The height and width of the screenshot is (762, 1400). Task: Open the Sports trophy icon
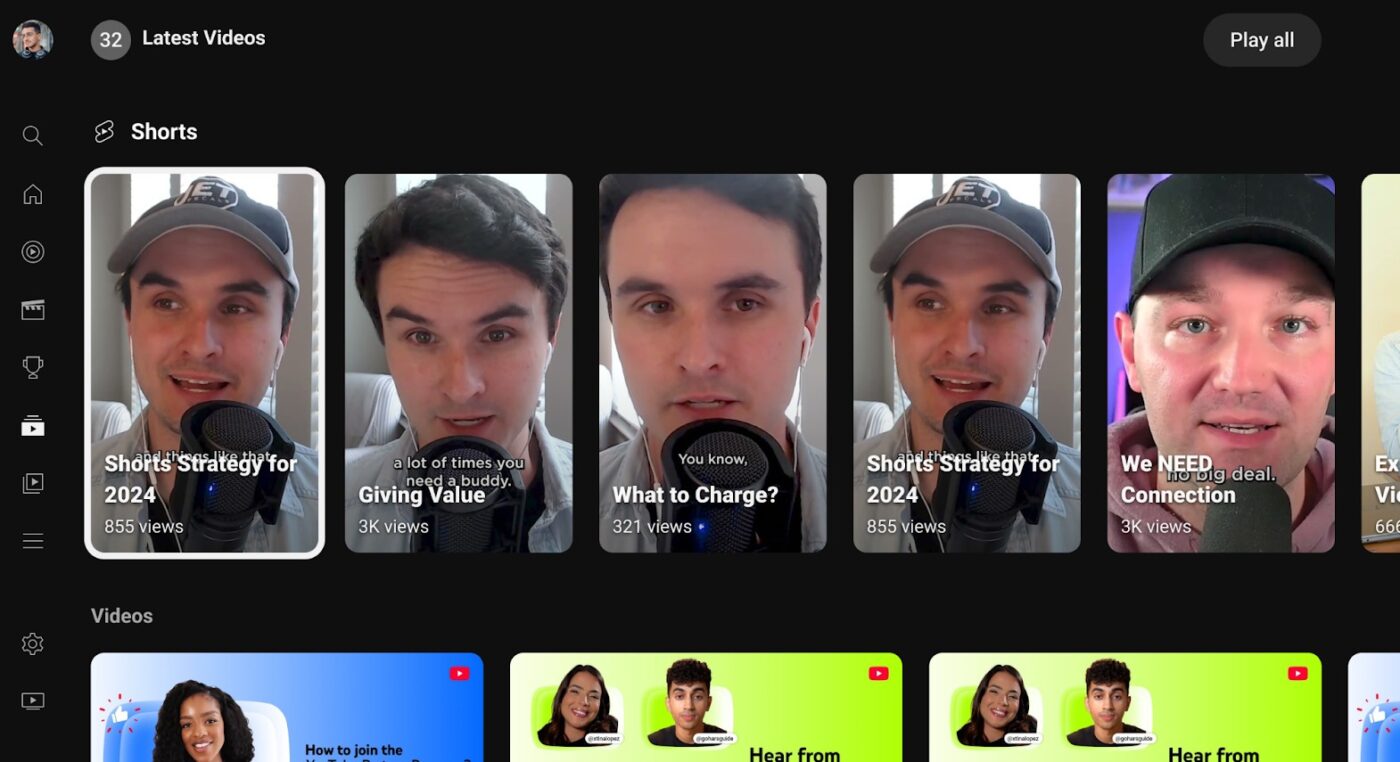pyautogui.click(x=33, y=368)
